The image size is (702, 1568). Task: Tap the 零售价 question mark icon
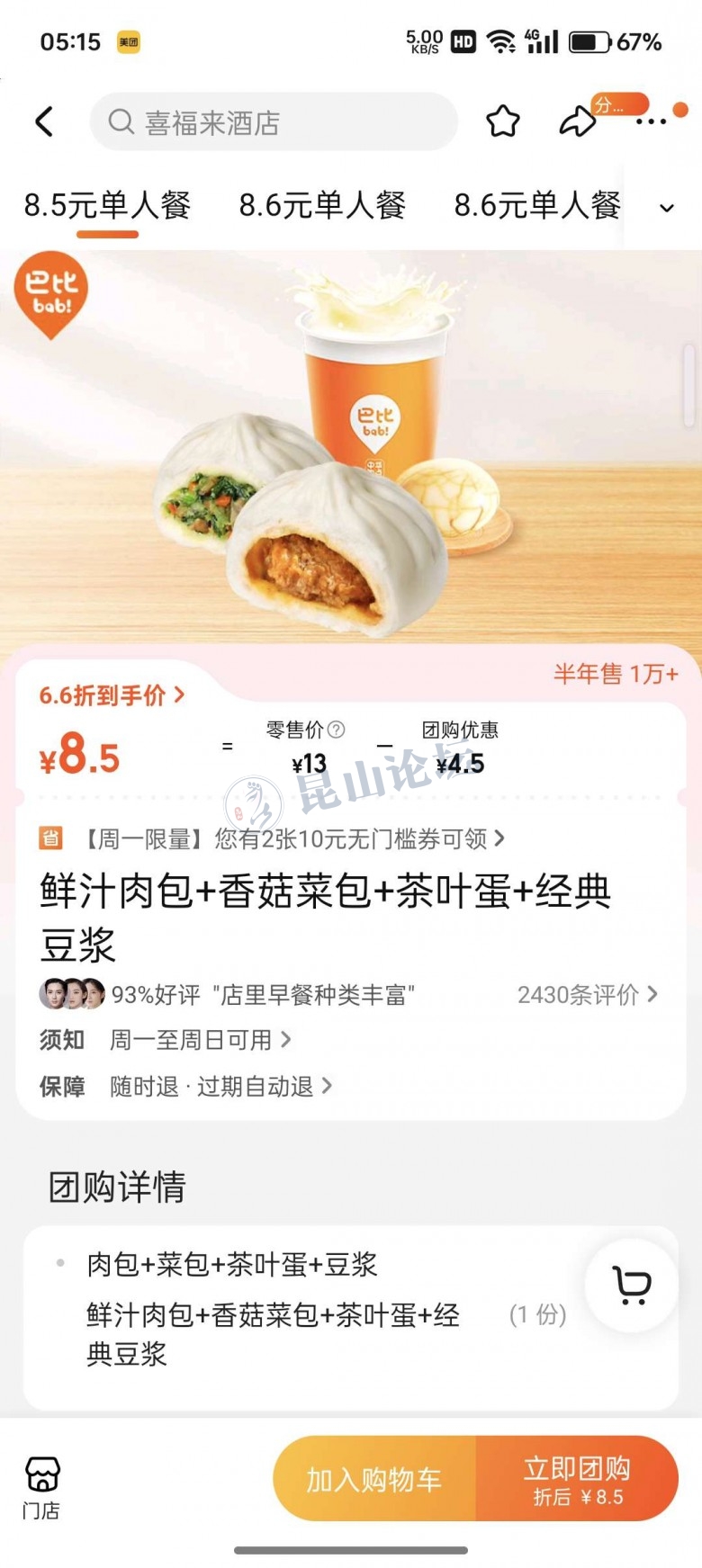tap(336, 730)
